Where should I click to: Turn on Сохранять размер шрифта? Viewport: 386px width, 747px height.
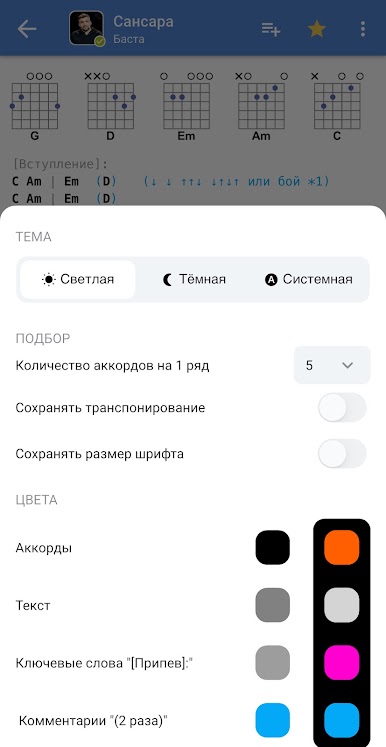[342, 454]
